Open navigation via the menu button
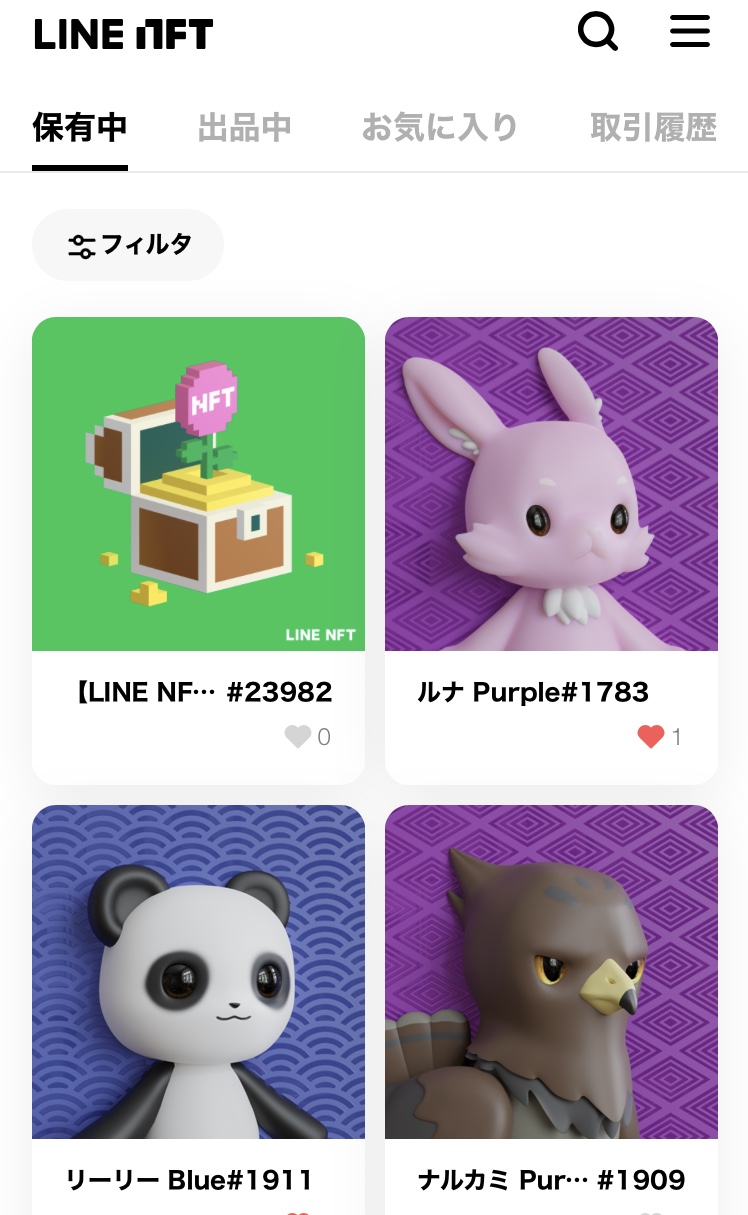The image size is (748, 1215). [x=690, y=31]
